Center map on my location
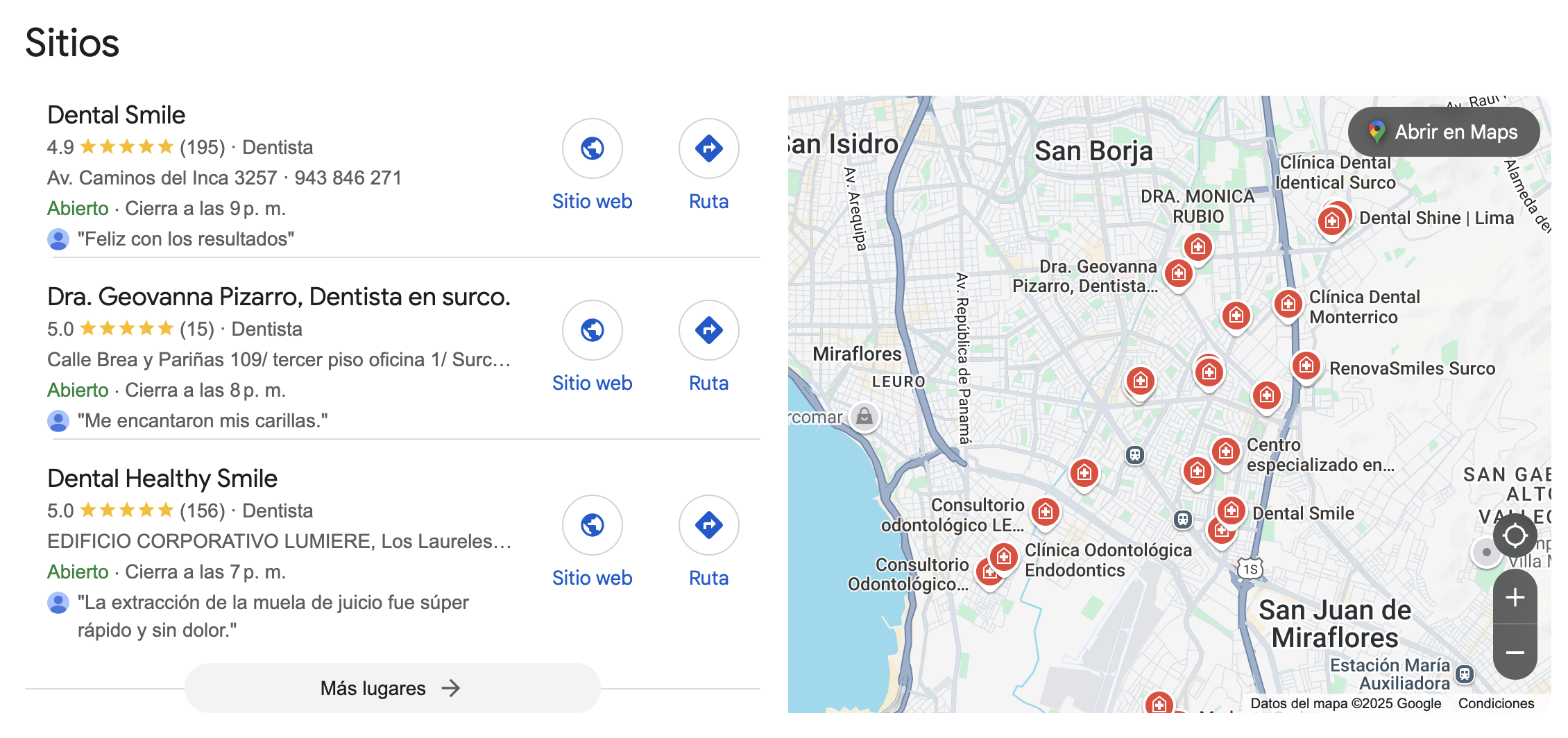This screenshot has width=1568, height=738. [1515, 536]
